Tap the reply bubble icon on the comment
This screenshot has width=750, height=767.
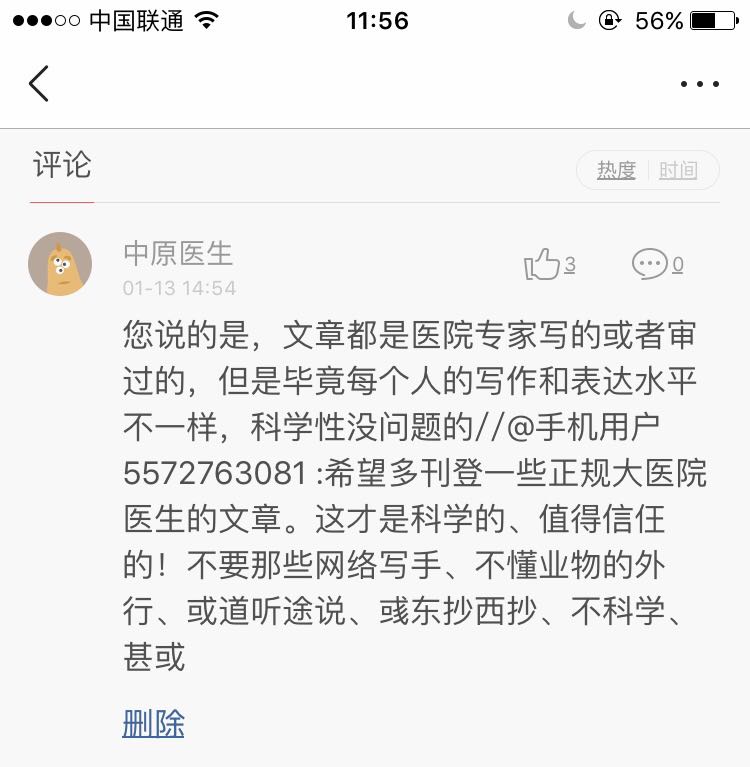click(x=651, y=263)
